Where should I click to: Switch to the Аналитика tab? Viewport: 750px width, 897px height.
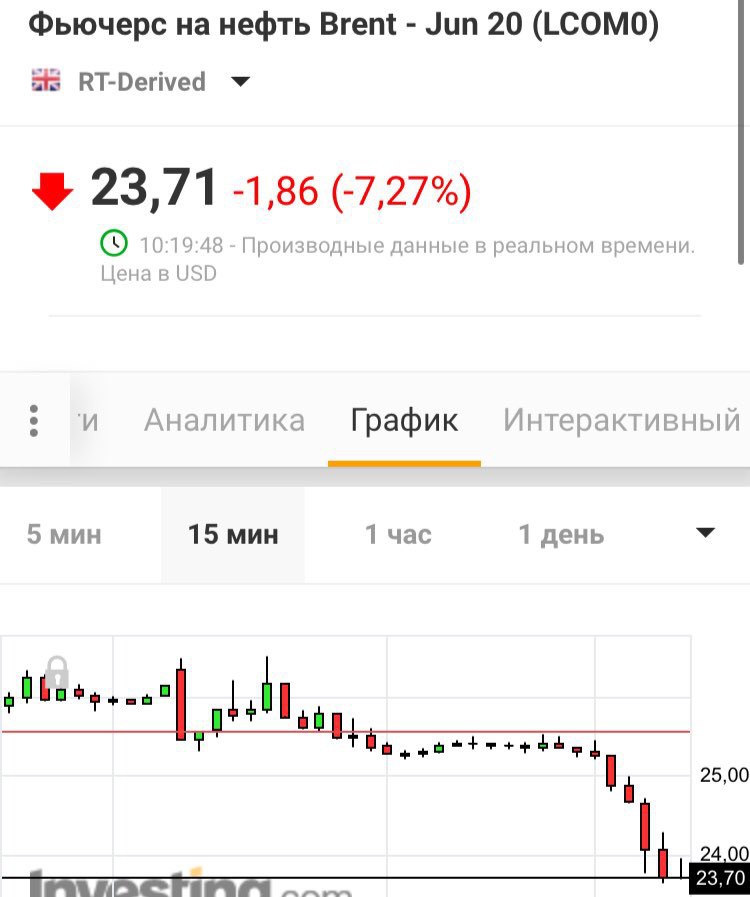coord(224,420)
